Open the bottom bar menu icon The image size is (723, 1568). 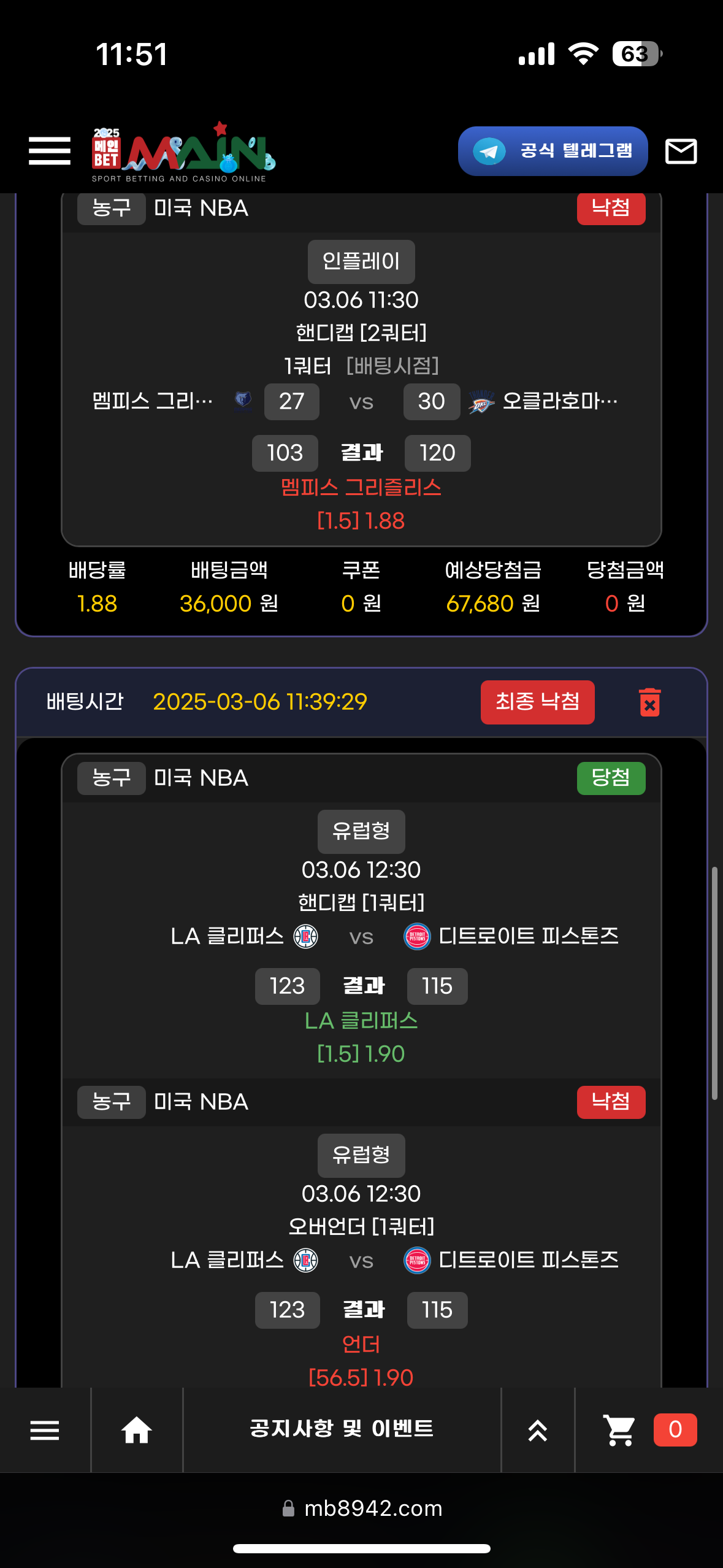pos(45,1430)
